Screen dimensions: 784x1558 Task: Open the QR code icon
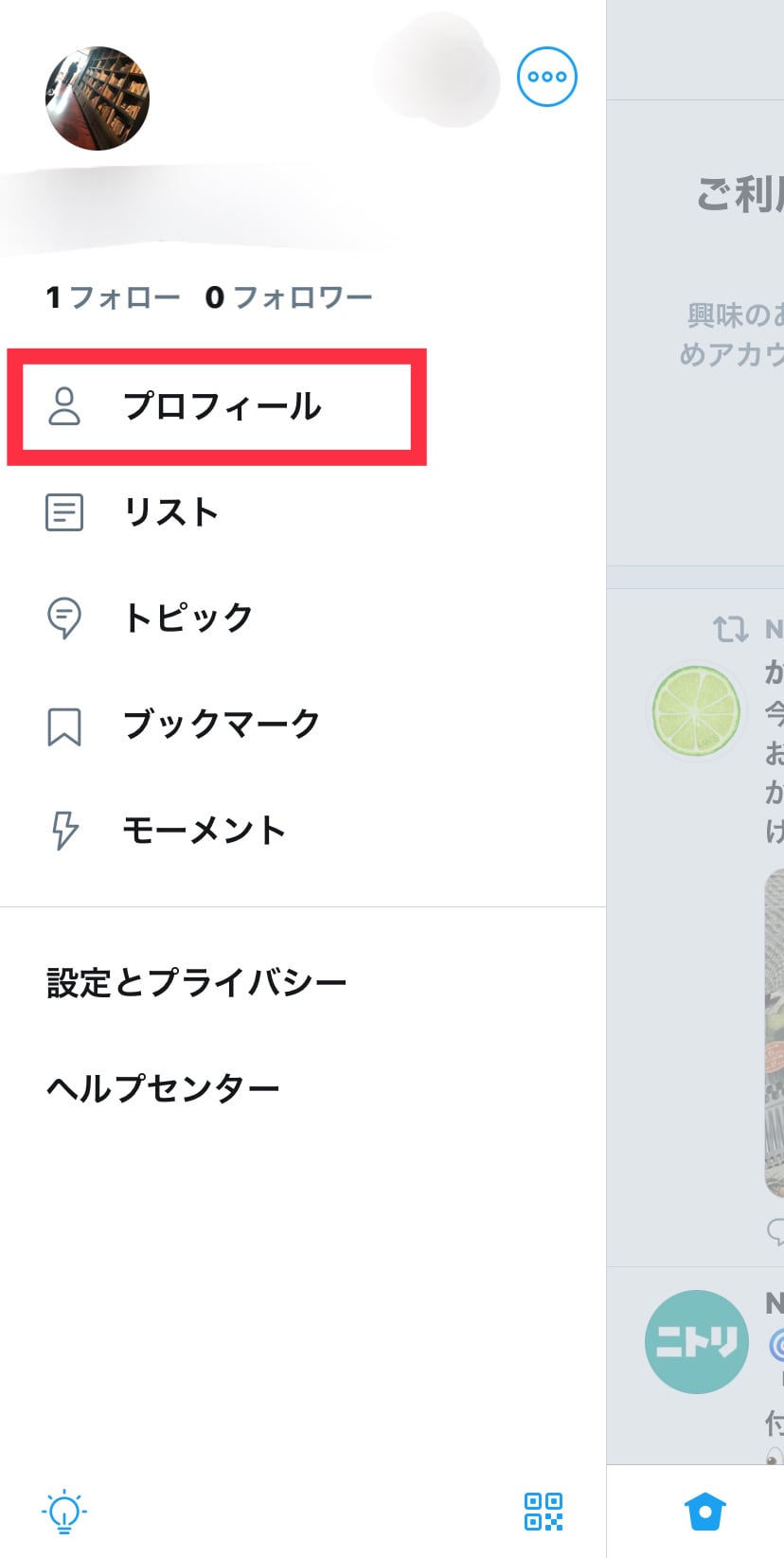point(543,1512)
